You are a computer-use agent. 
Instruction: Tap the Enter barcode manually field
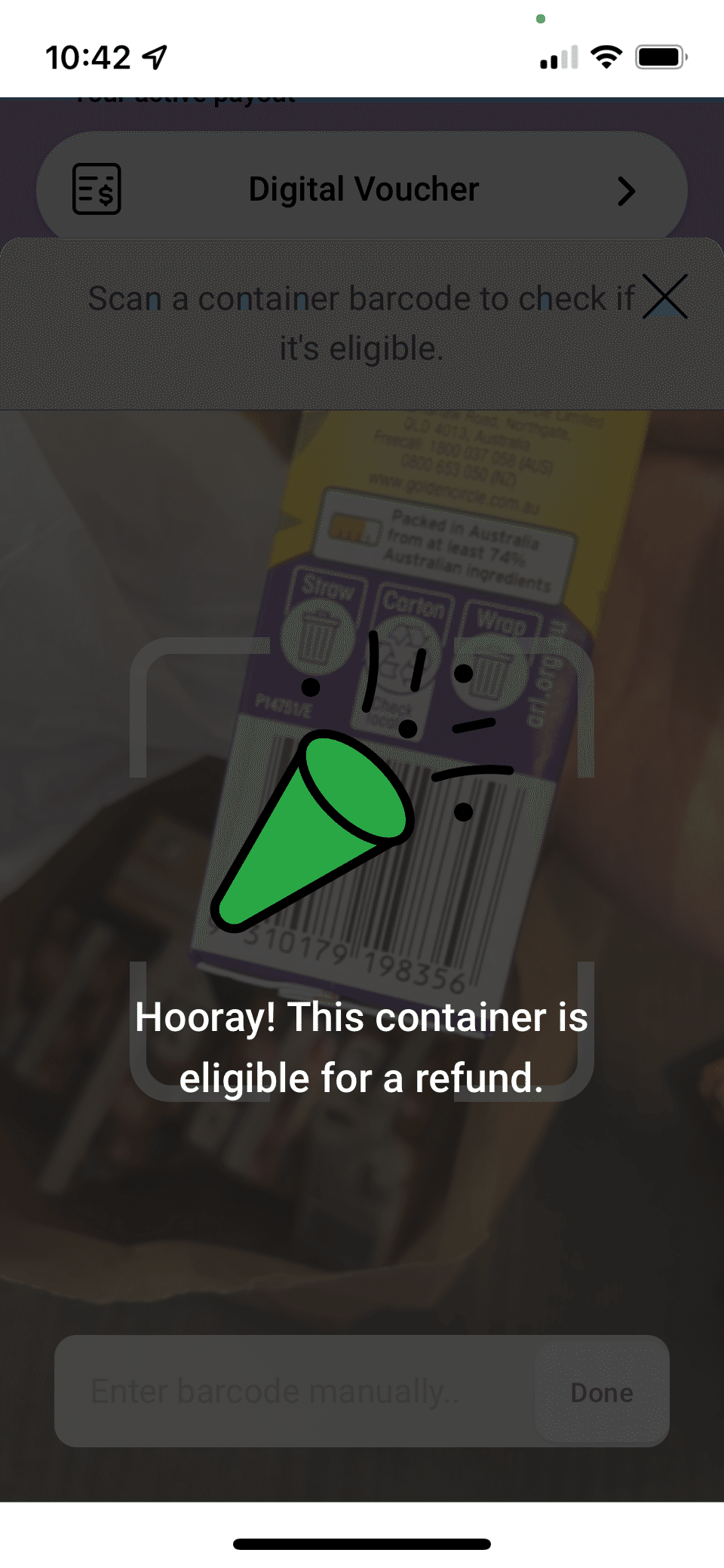click(296, 1392)
